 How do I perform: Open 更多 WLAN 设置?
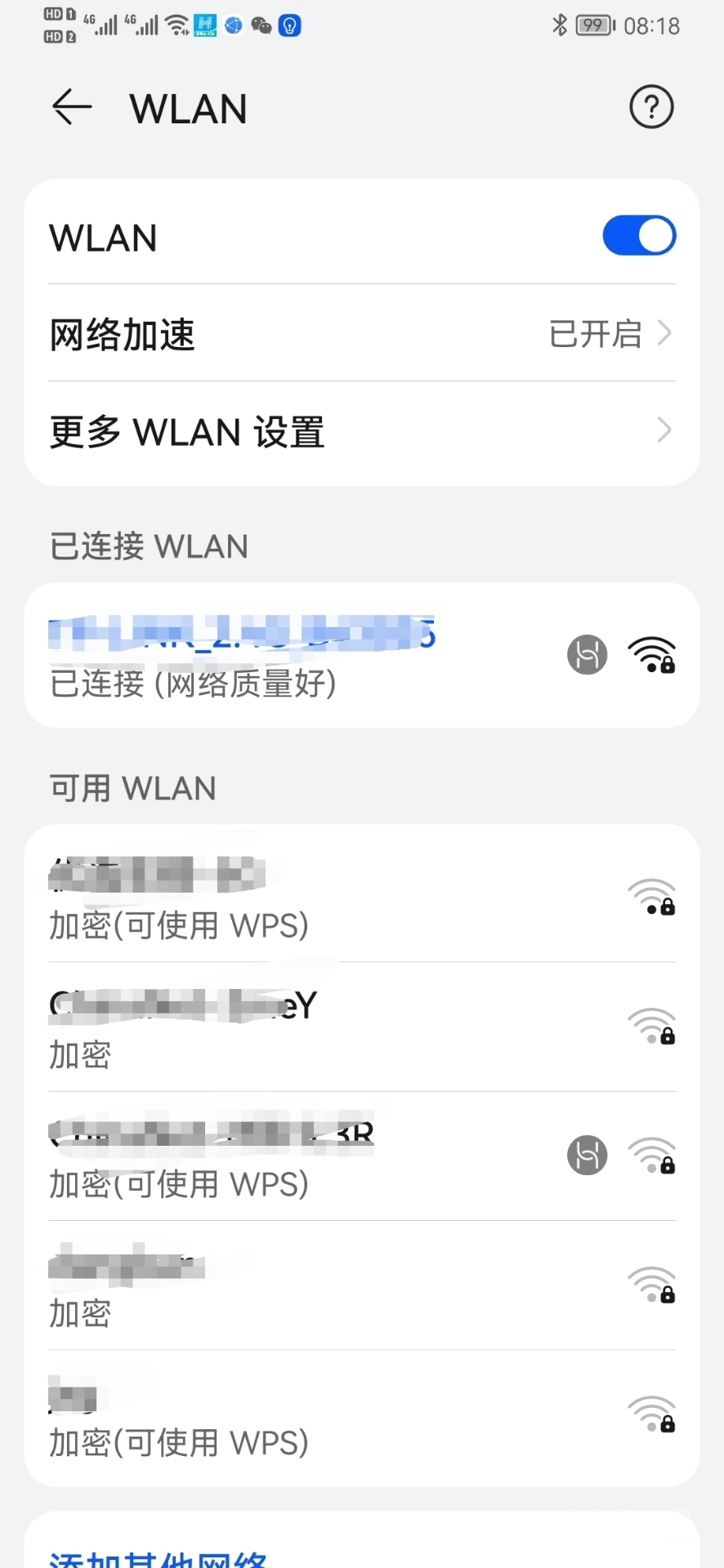361,431
